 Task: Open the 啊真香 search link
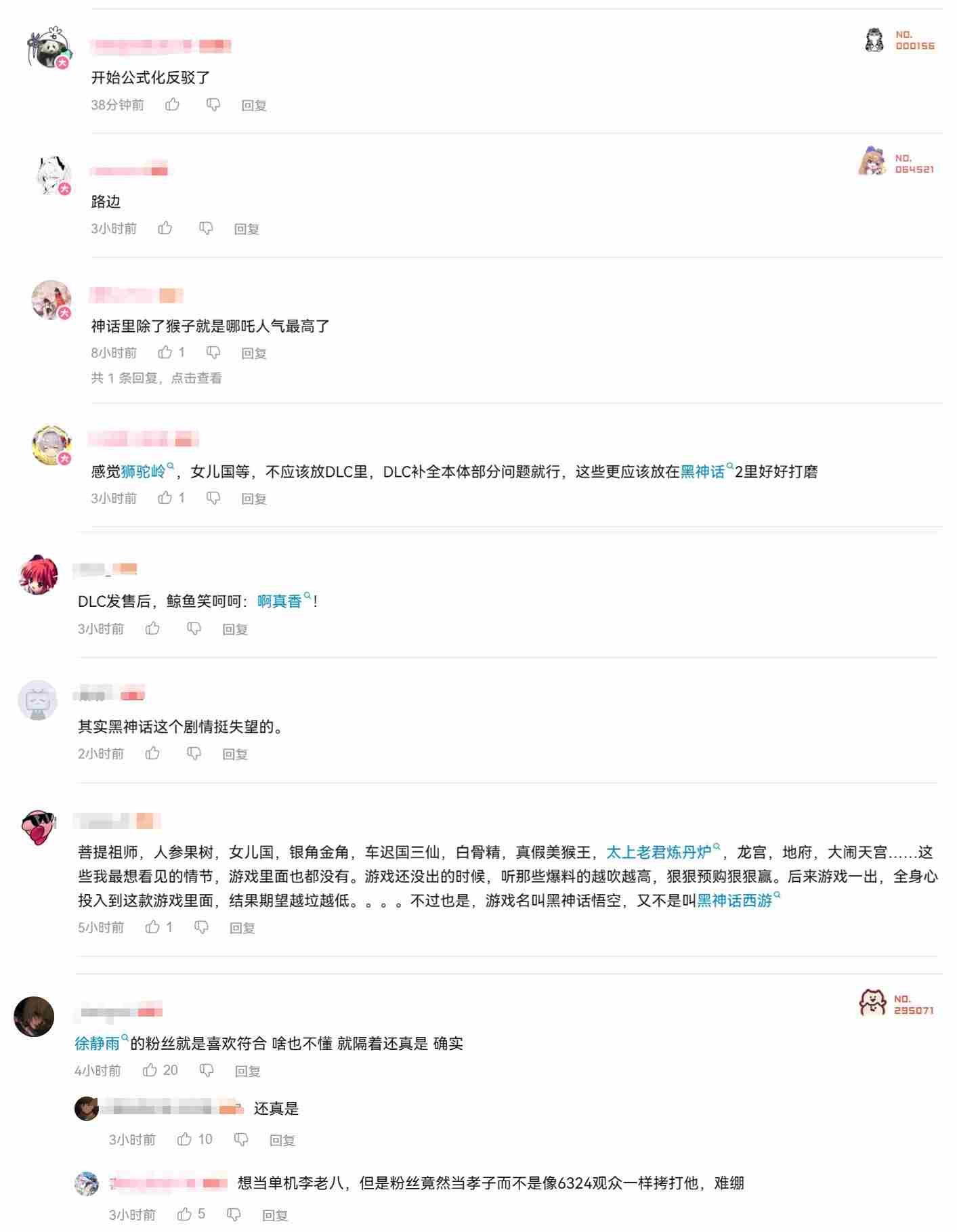[x=280, y=601]
